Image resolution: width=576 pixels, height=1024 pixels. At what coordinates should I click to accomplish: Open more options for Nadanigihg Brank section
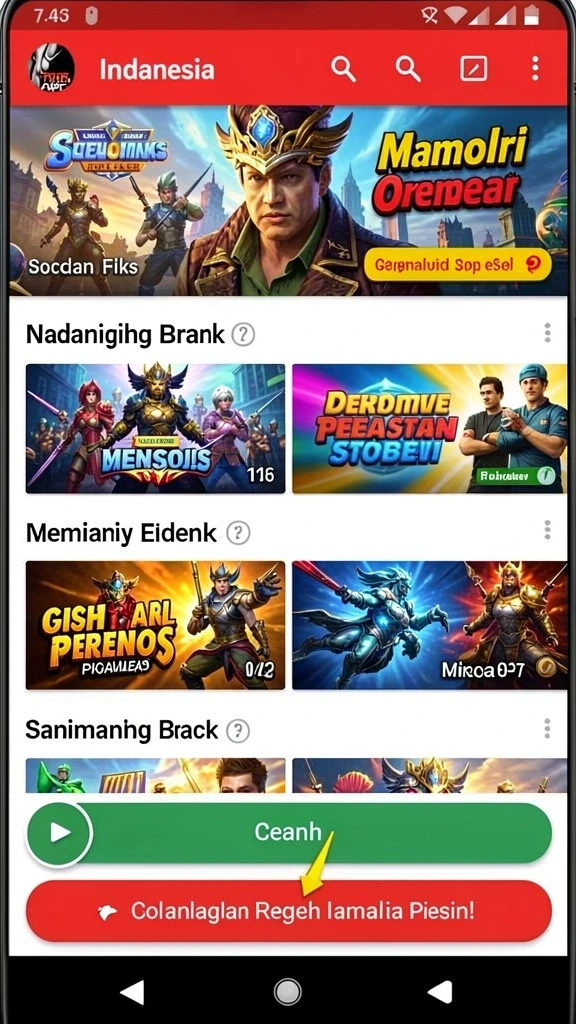(547, 333)
